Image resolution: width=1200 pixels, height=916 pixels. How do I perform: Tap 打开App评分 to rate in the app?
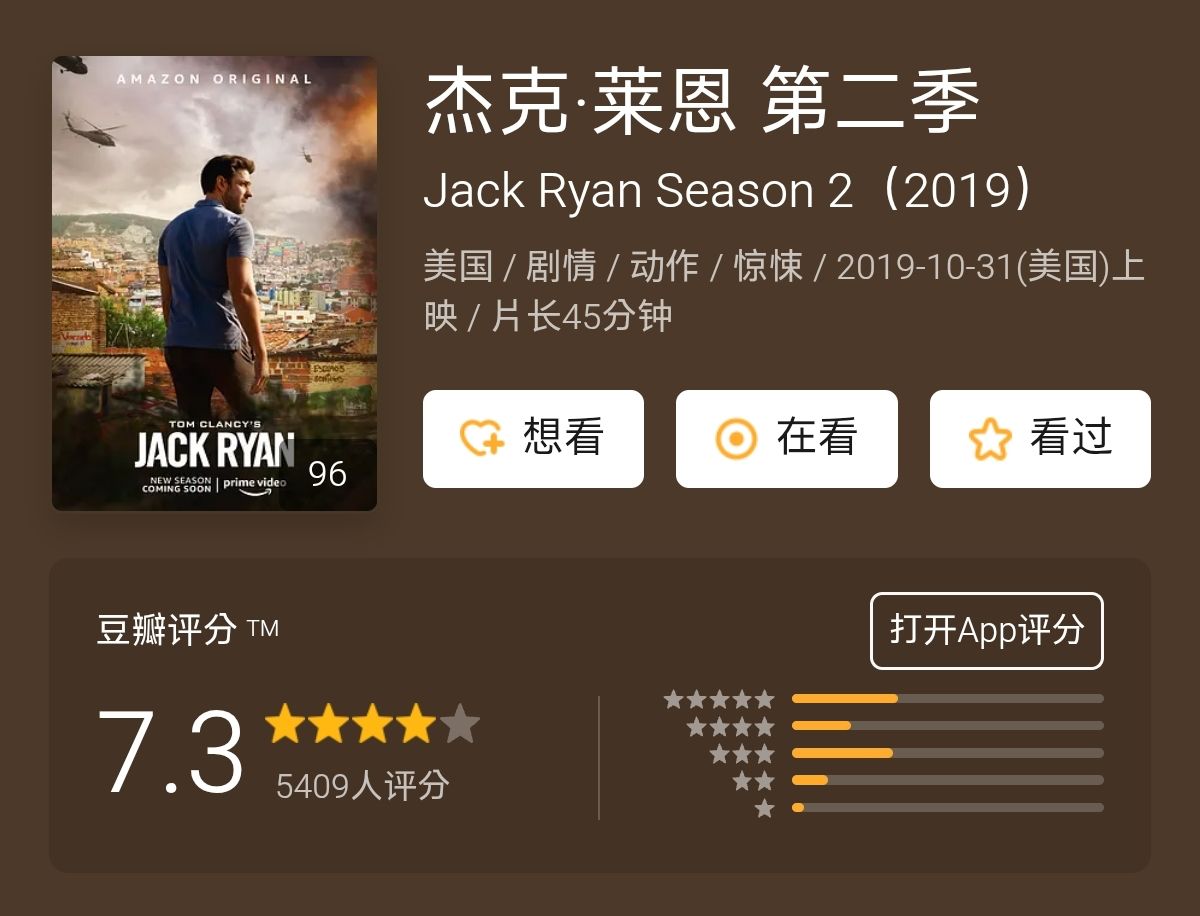coord(986,631)
